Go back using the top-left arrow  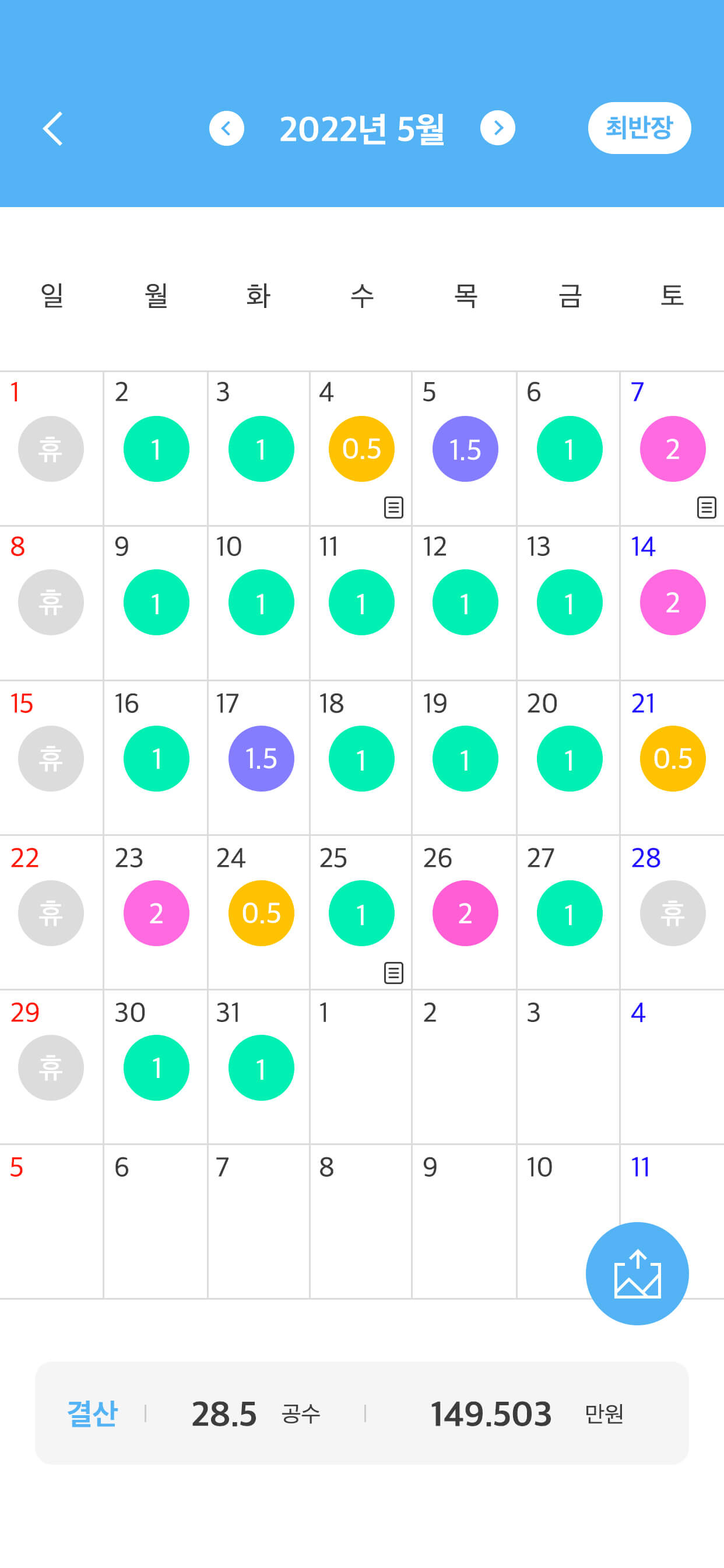(x=53, y=128)
